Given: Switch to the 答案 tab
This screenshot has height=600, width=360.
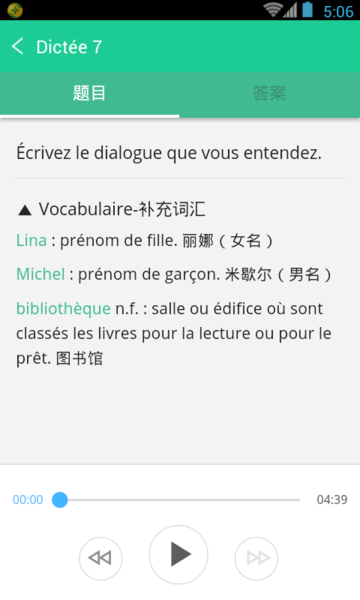Looking at the screenshot, I should pos(269,94).
